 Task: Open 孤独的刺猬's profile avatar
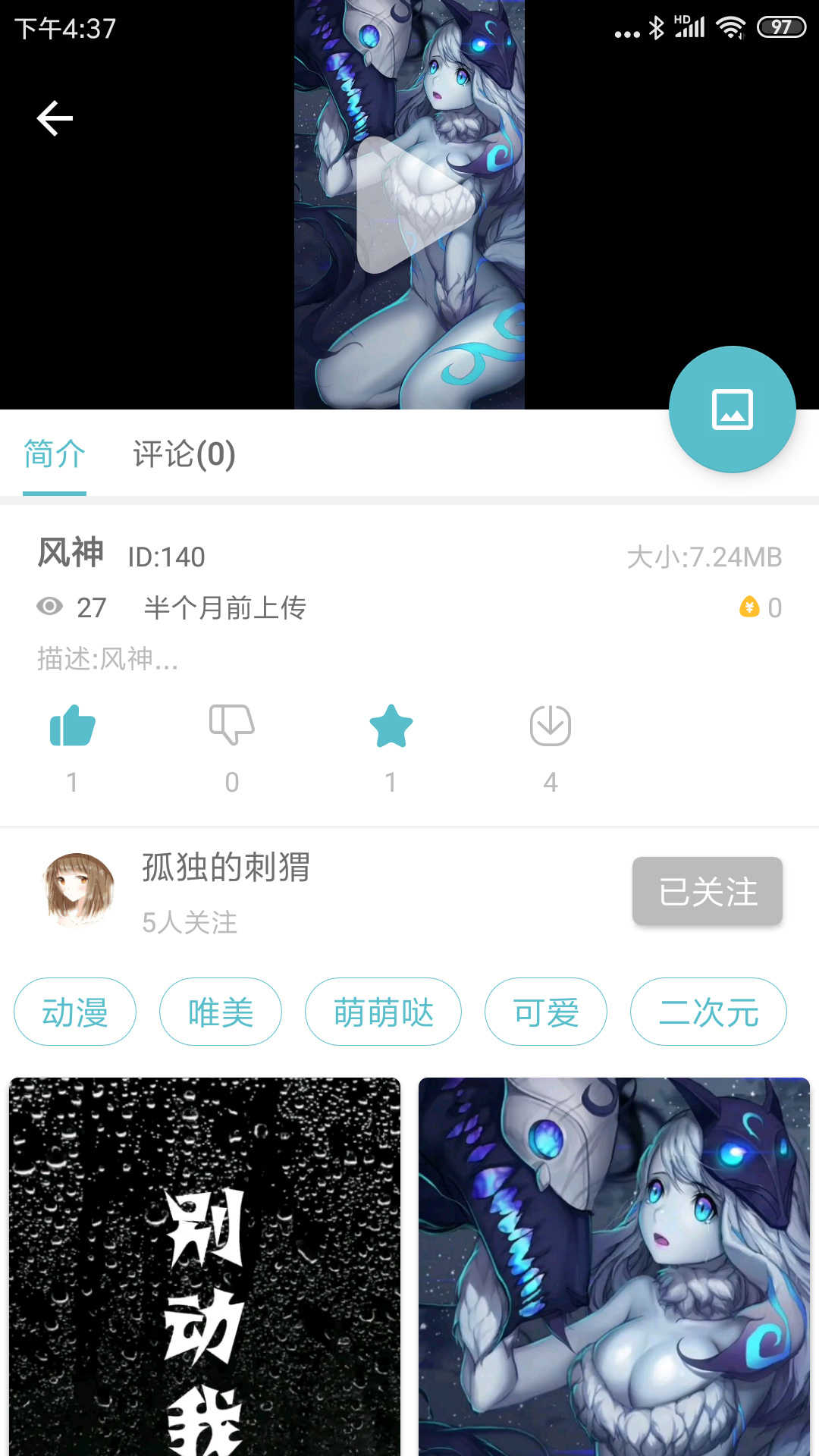(79, 890)
